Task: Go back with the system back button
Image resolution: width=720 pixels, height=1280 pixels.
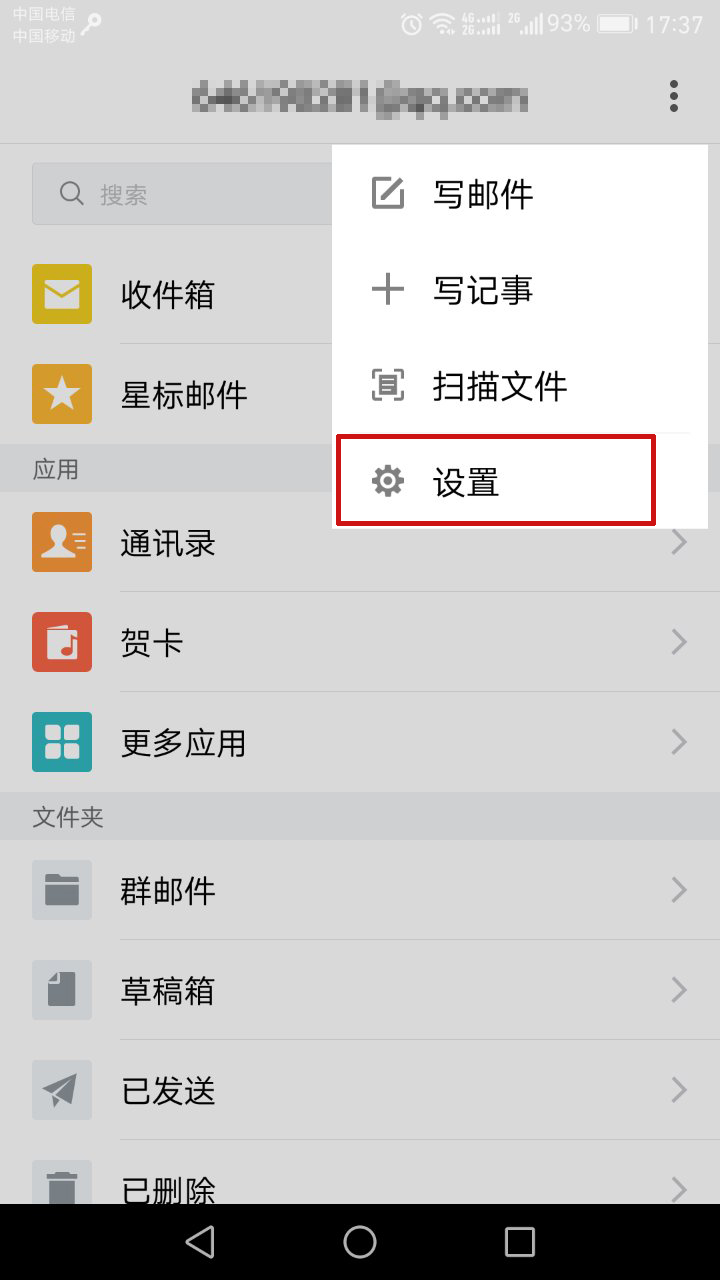Action: point(200,1242)
